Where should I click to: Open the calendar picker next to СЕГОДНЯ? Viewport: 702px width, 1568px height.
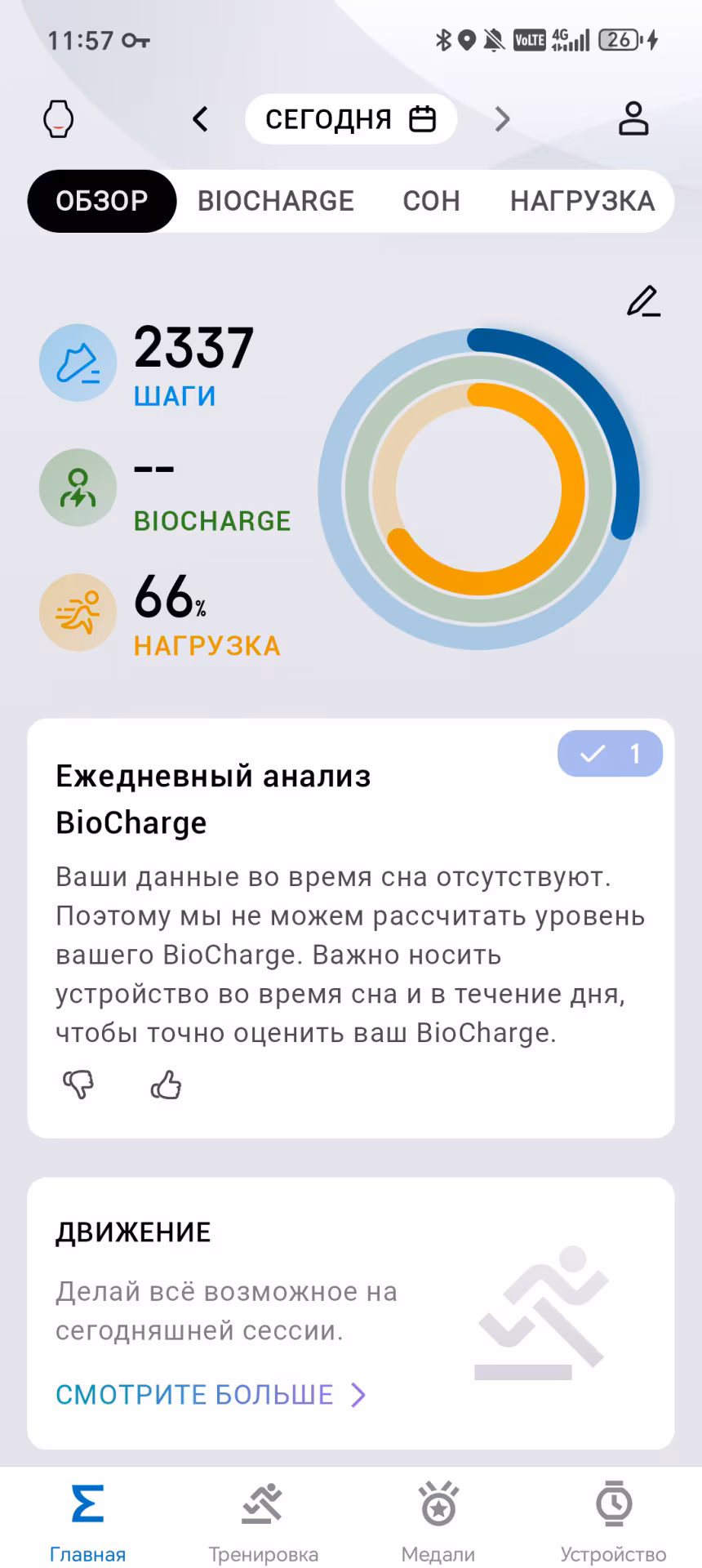422,118
